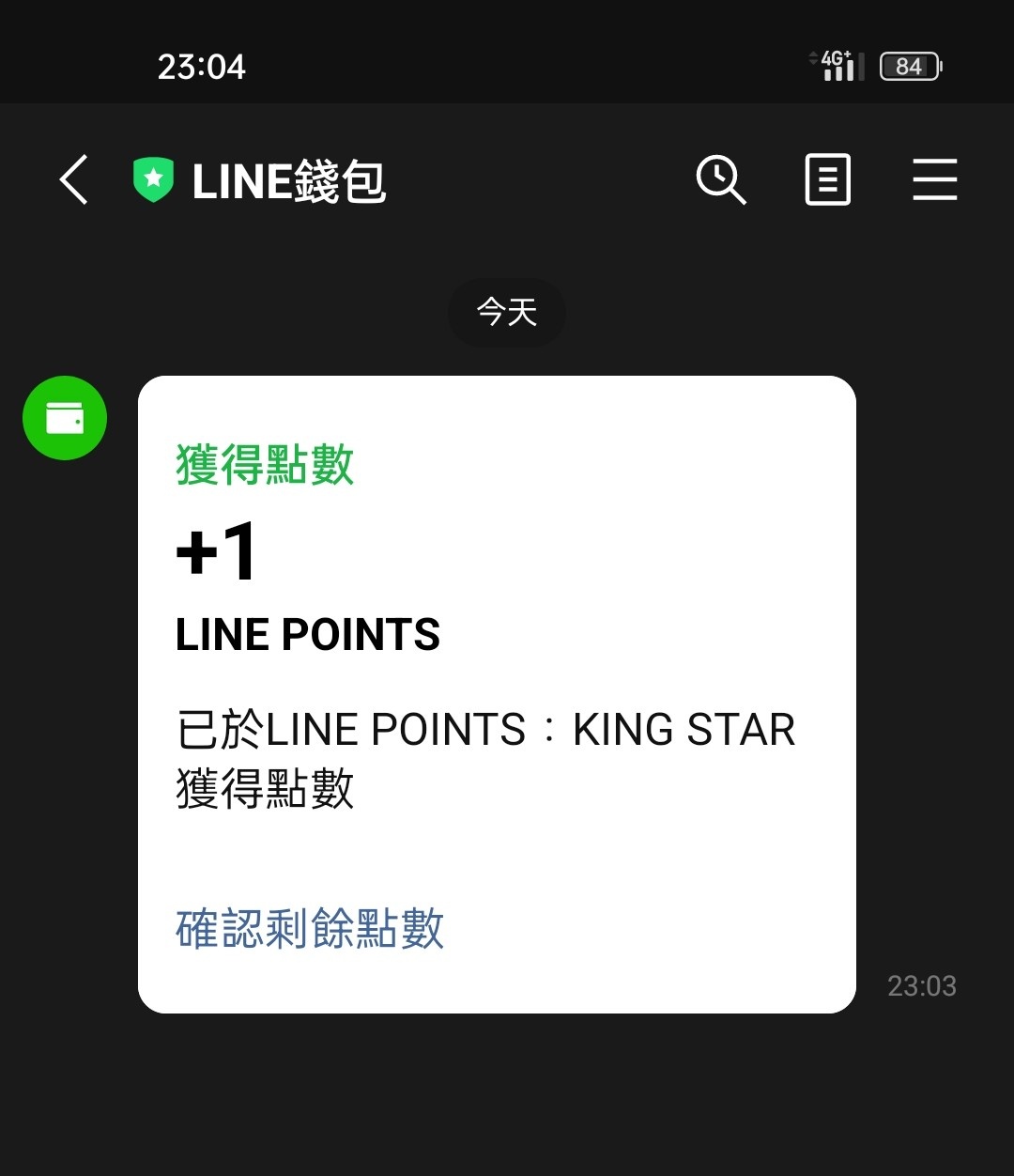1014x1176 pixels.
Task: Open the LINE錢包 wallet avatar
Action: pos(65,418)
